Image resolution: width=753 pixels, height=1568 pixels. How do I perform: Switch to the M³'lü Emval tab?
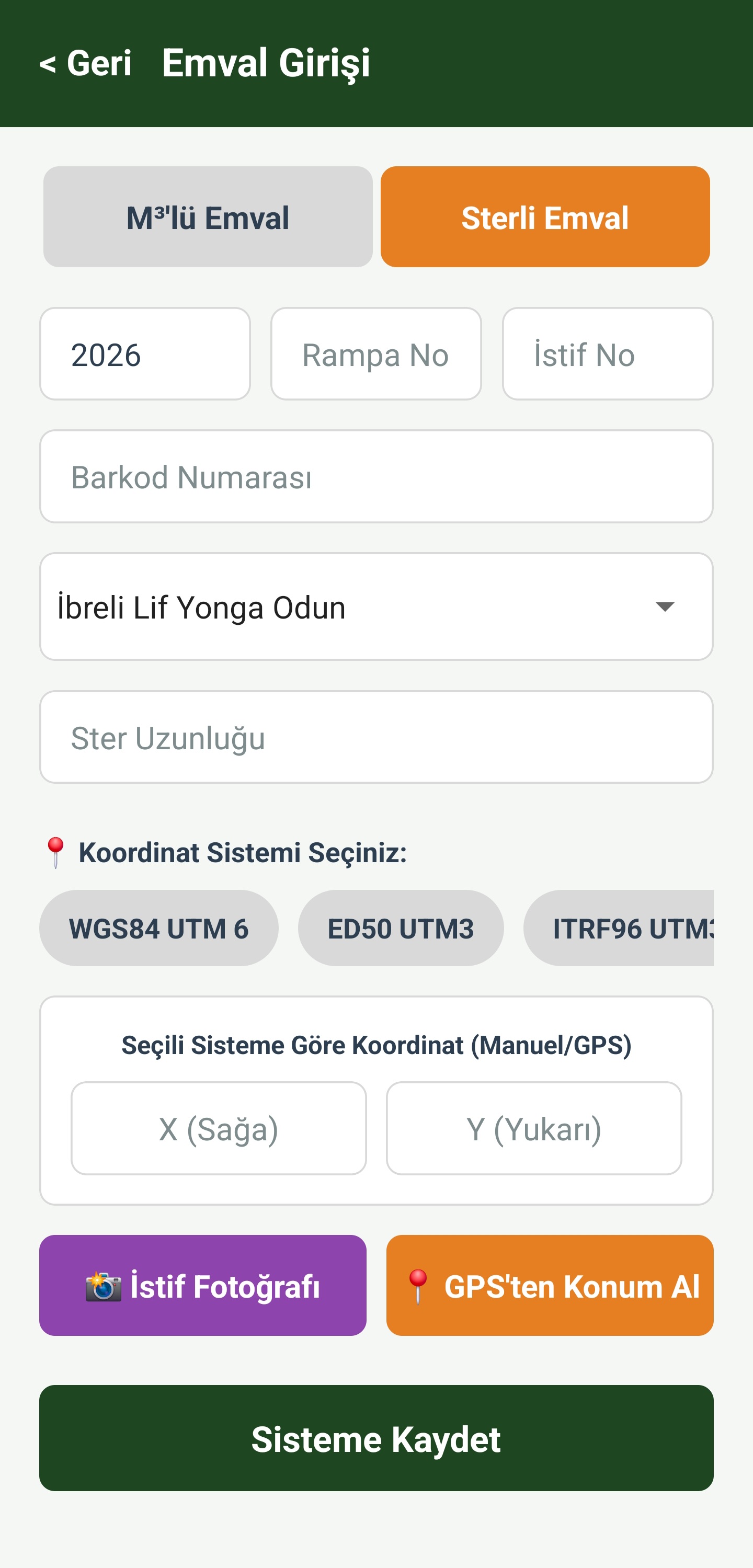click(x=208, y=216)
